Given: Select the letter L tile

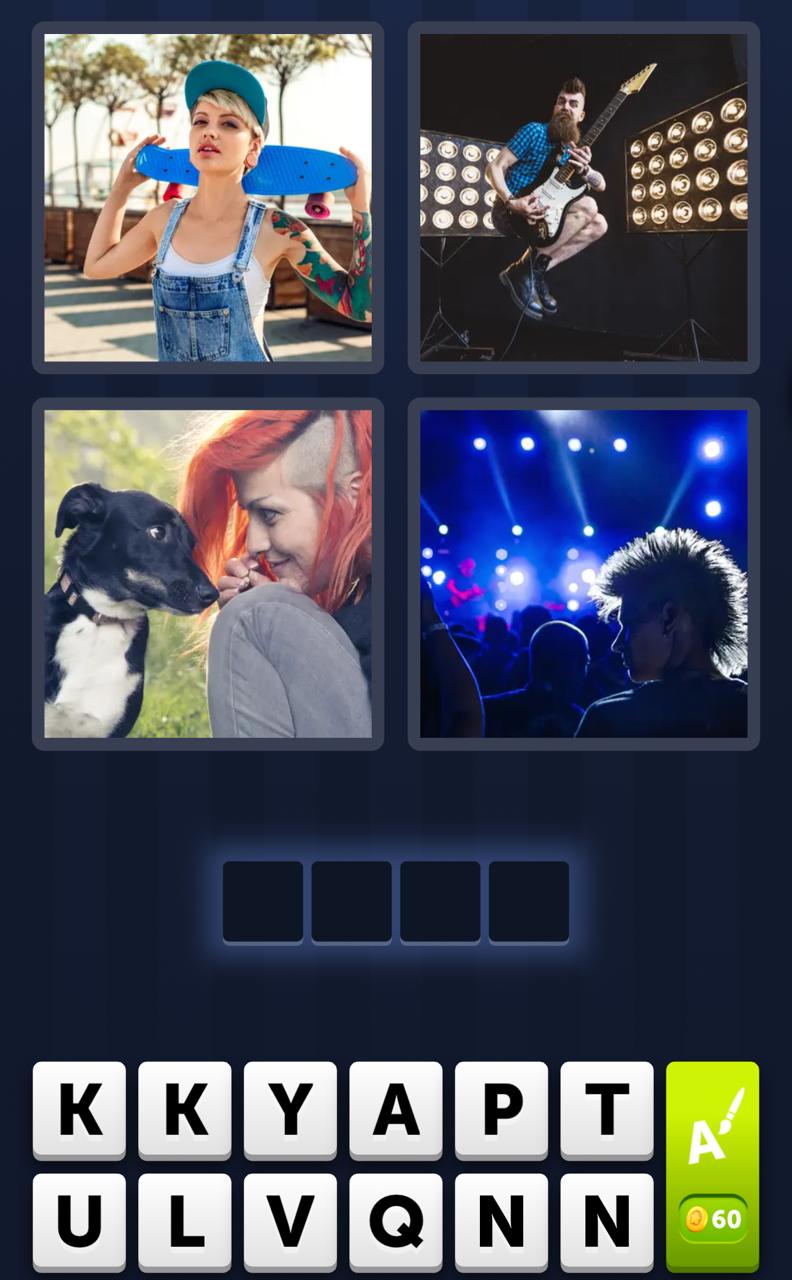Looking at the screenshot, I should click(185, 1220).
